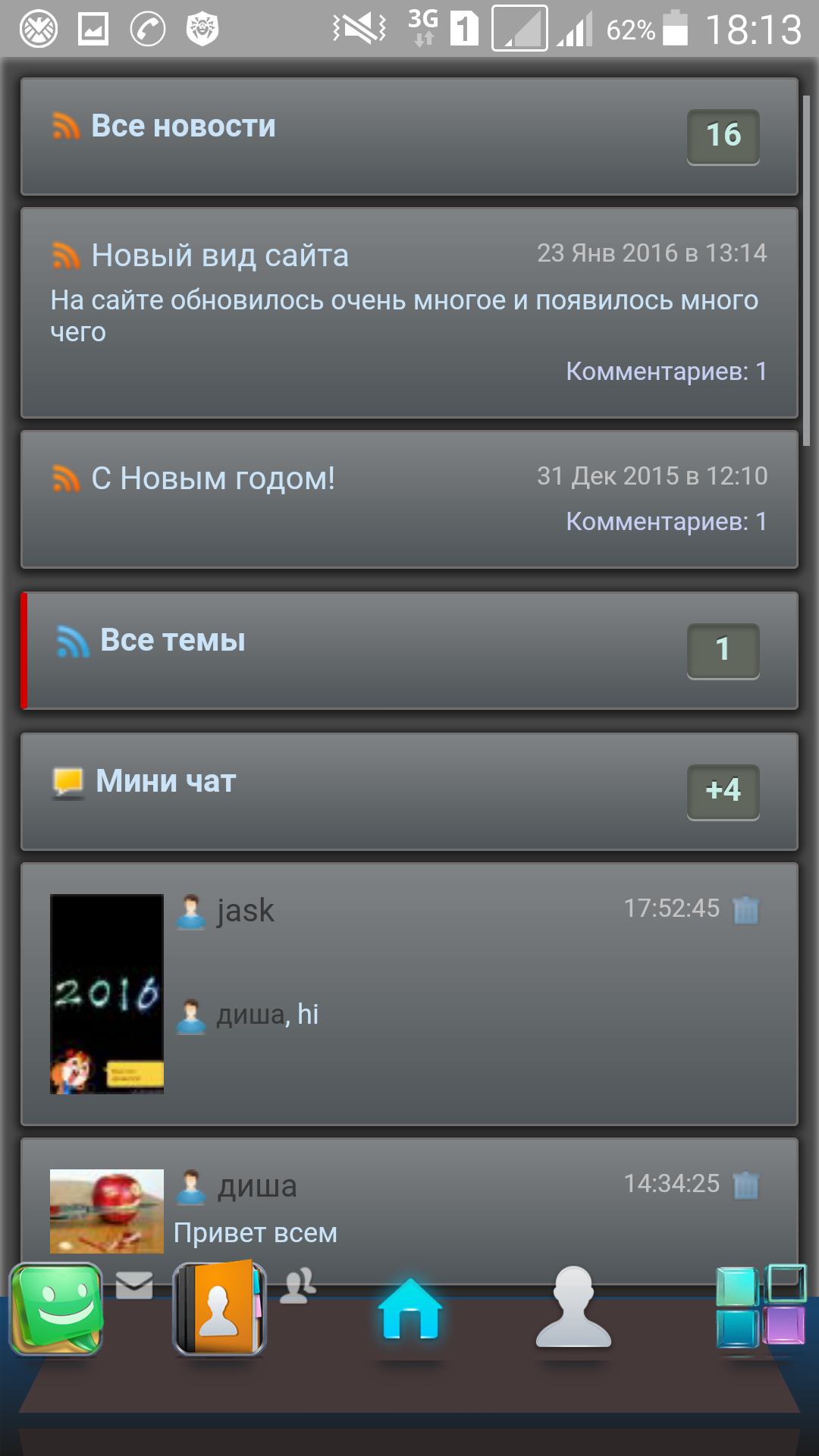Screen dimensions: 819x1456
Task: Open the orange contacts book
Action: [x=219, y=1309]
